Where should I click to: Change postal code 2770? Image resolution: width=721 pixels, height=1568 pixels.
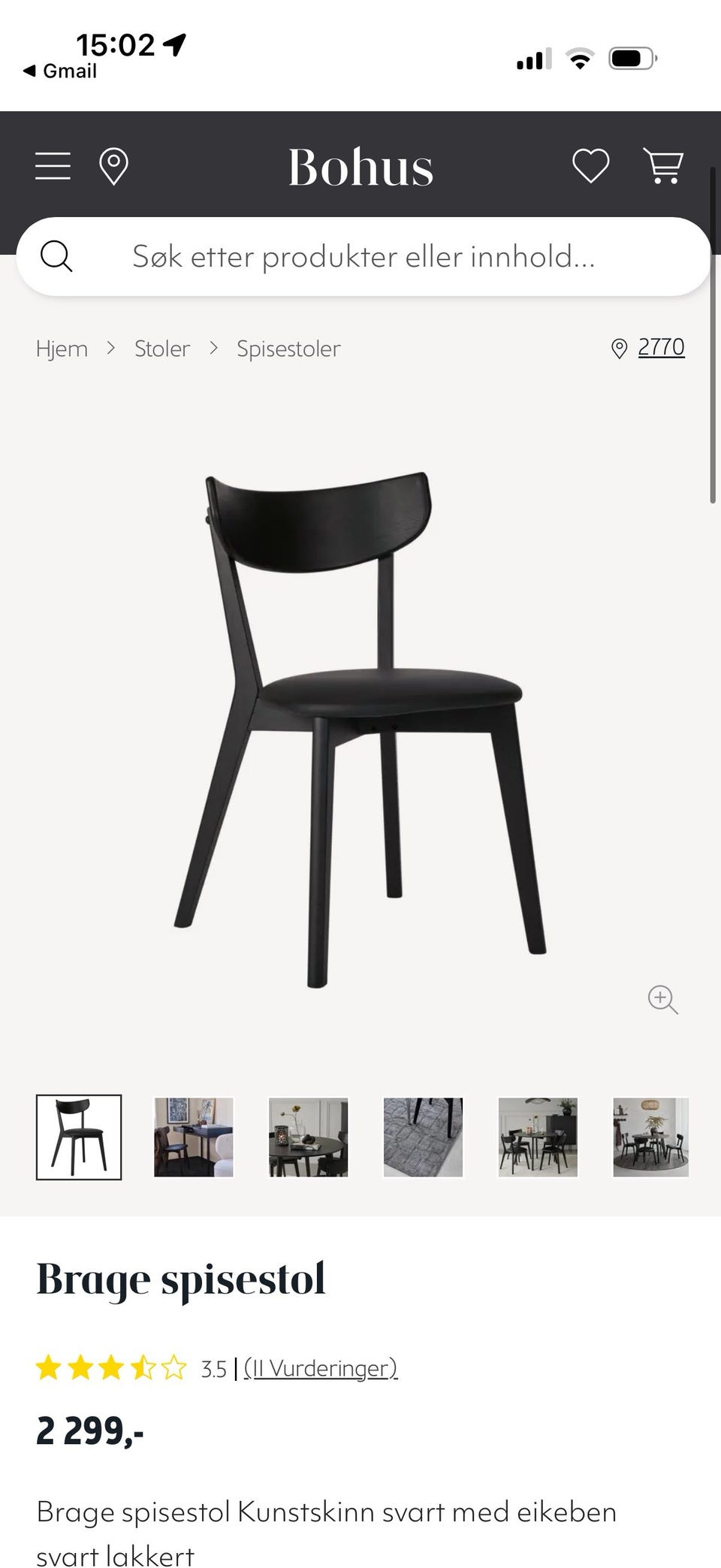(x=660, y=347)
